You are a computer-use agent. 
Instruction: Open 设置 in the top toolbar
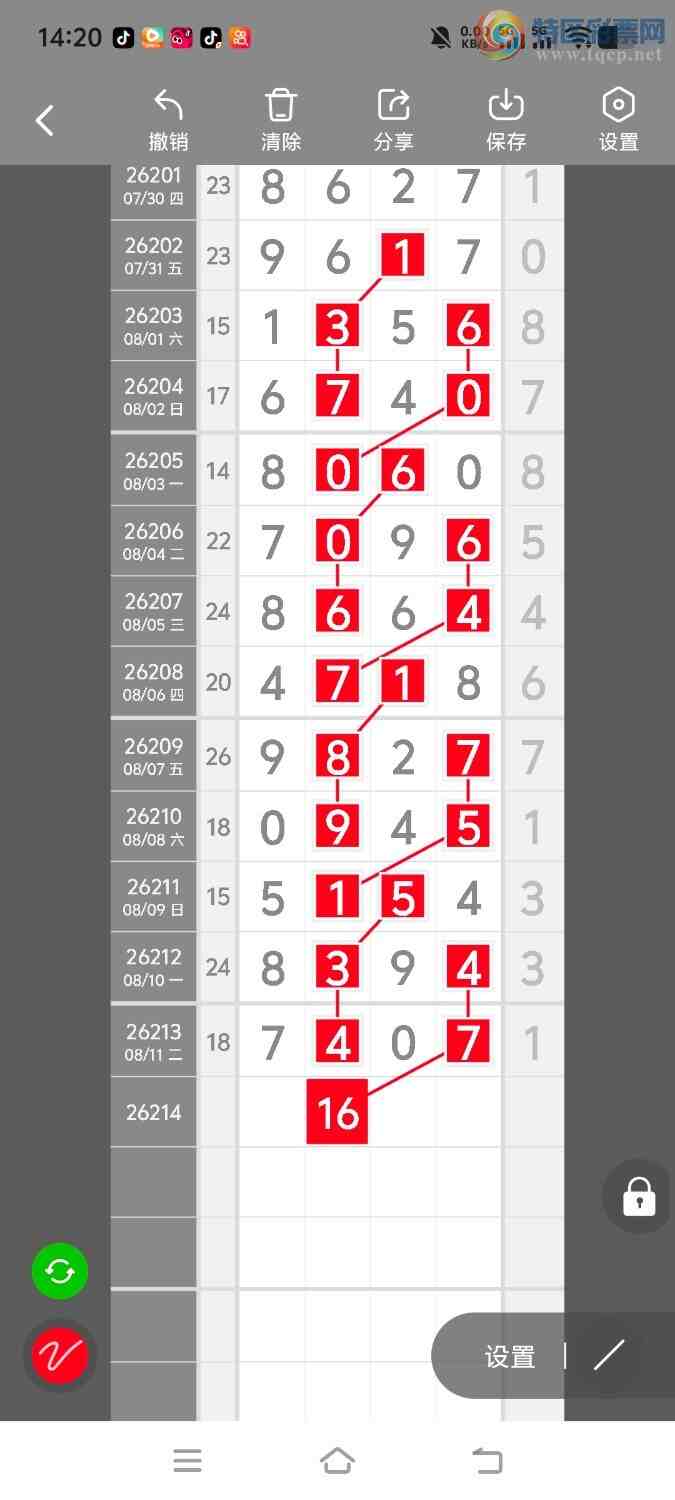pos(618,121)
